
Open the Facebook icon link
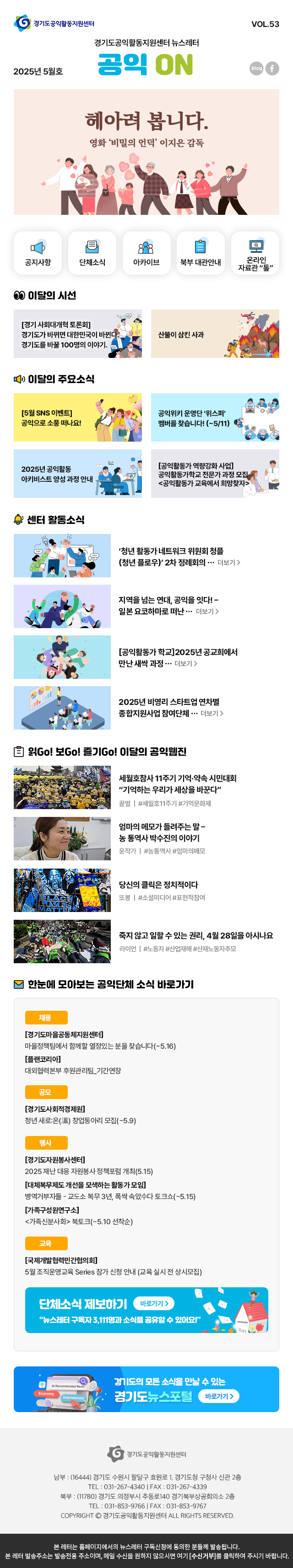tap(272, 68)
